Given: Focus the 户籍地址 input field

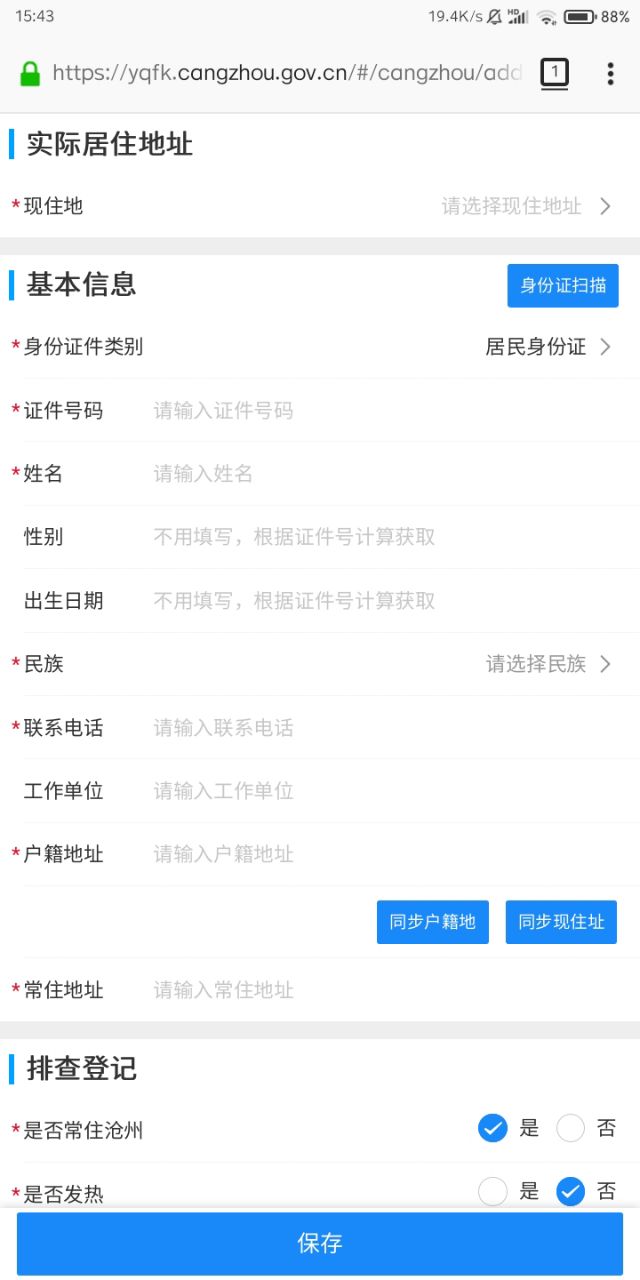Looking at the screenshot, I should 390,854.
